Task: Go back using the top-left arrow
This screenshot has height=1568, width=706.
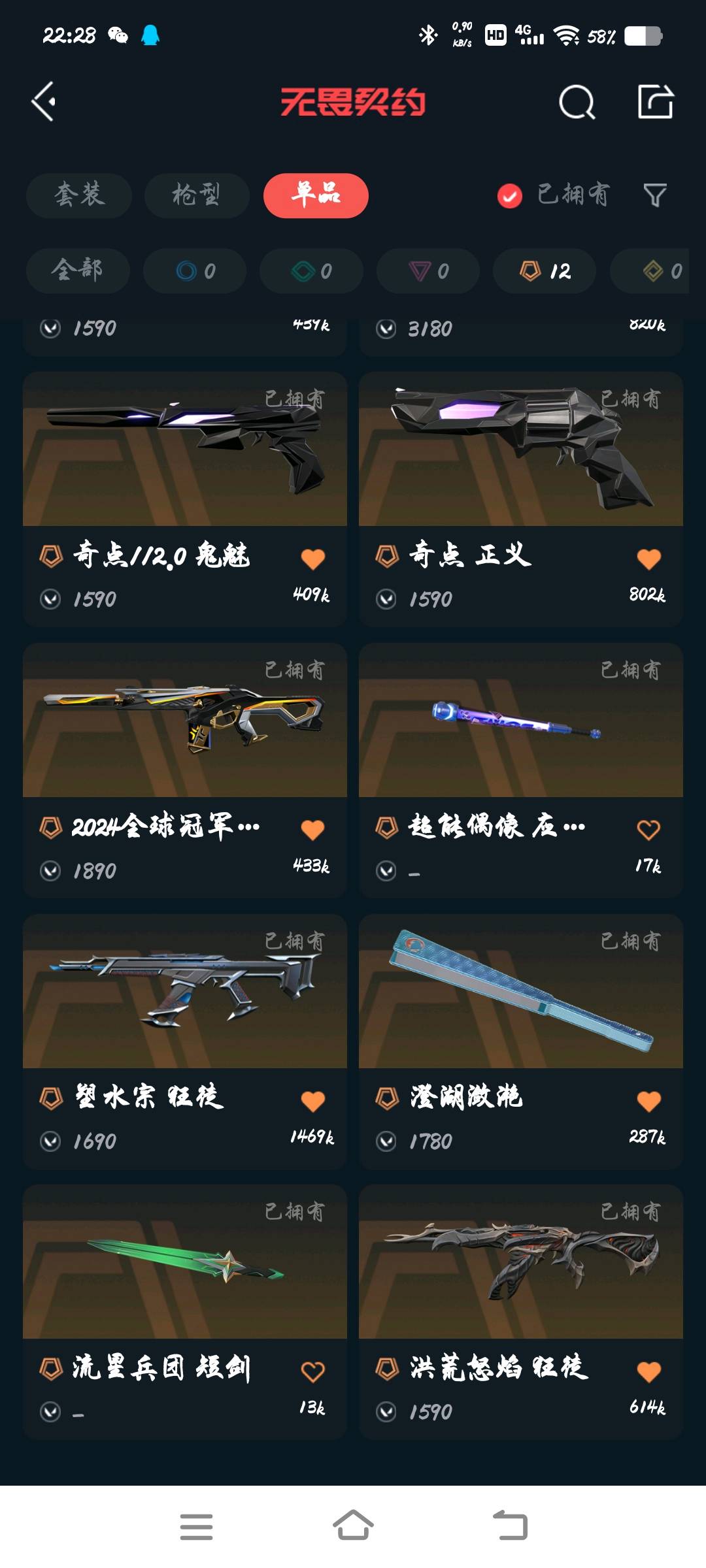Action: (x=43, y=102)
